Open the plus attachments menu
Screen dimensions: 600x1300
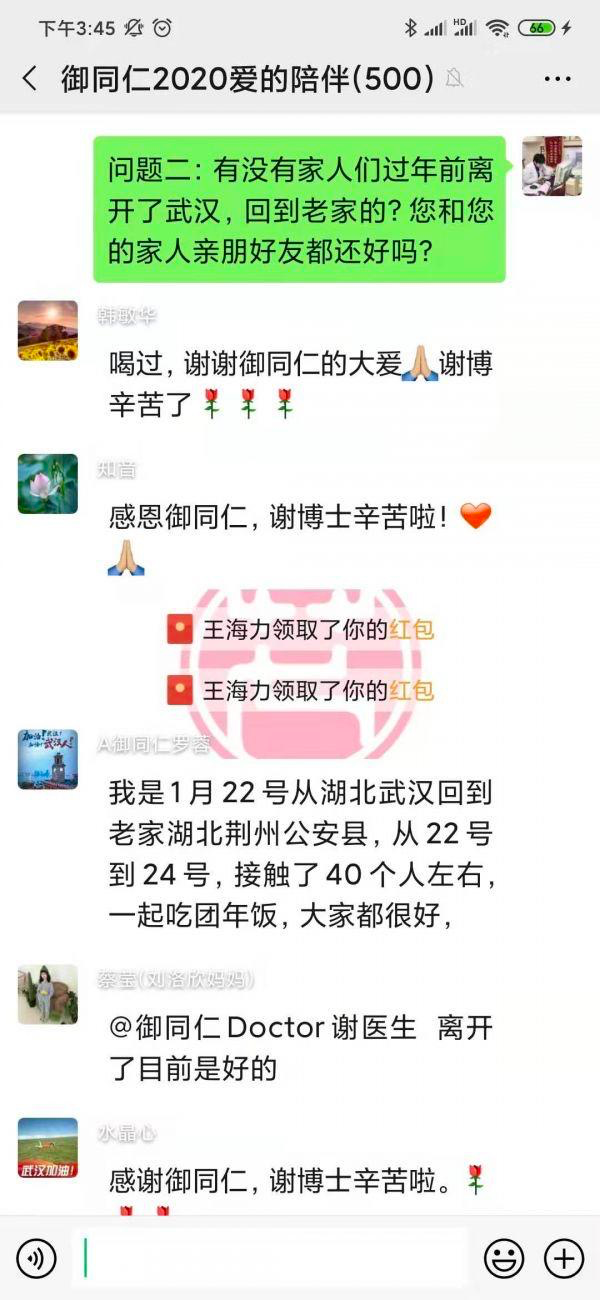(x=563, y=1258)
